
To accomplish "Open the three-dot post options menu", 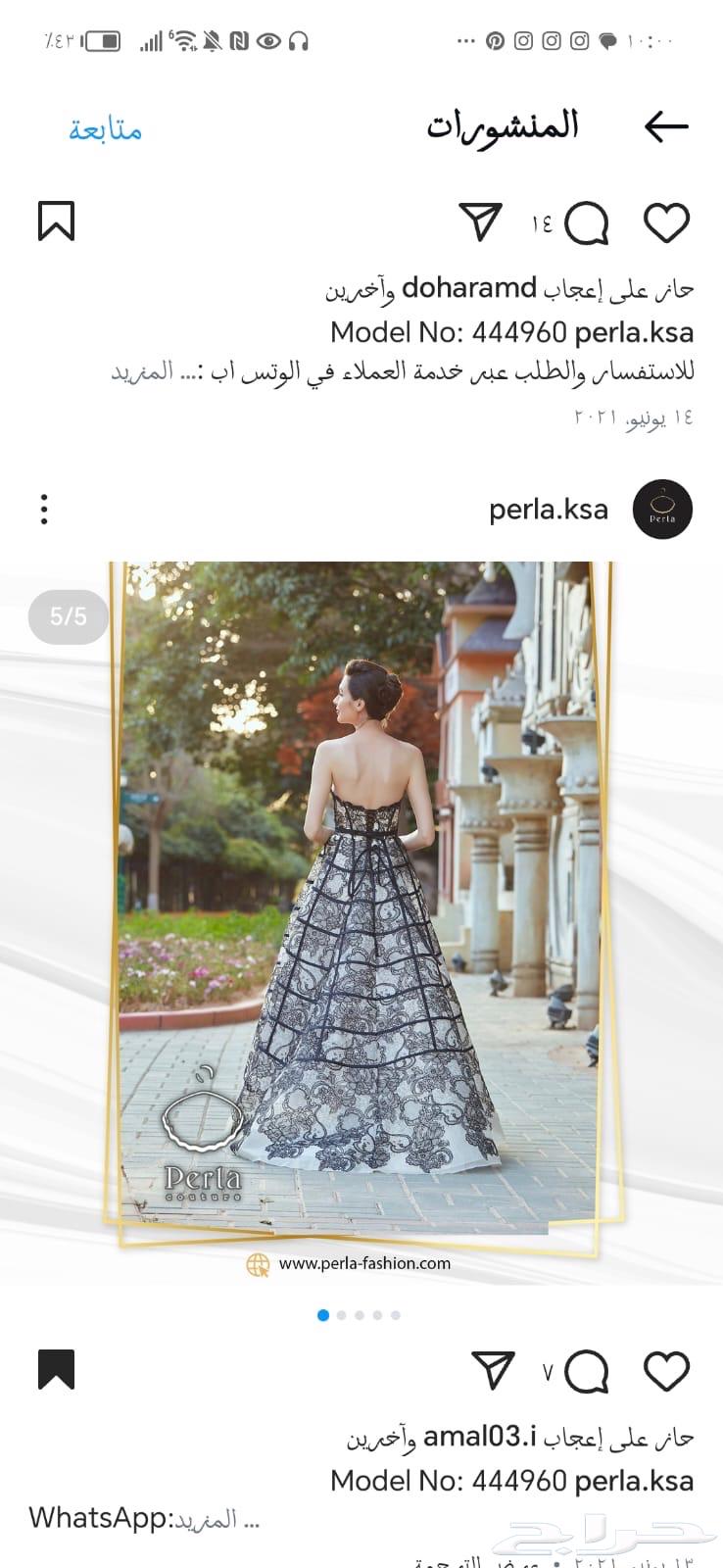I will click(x=44, y=510).
